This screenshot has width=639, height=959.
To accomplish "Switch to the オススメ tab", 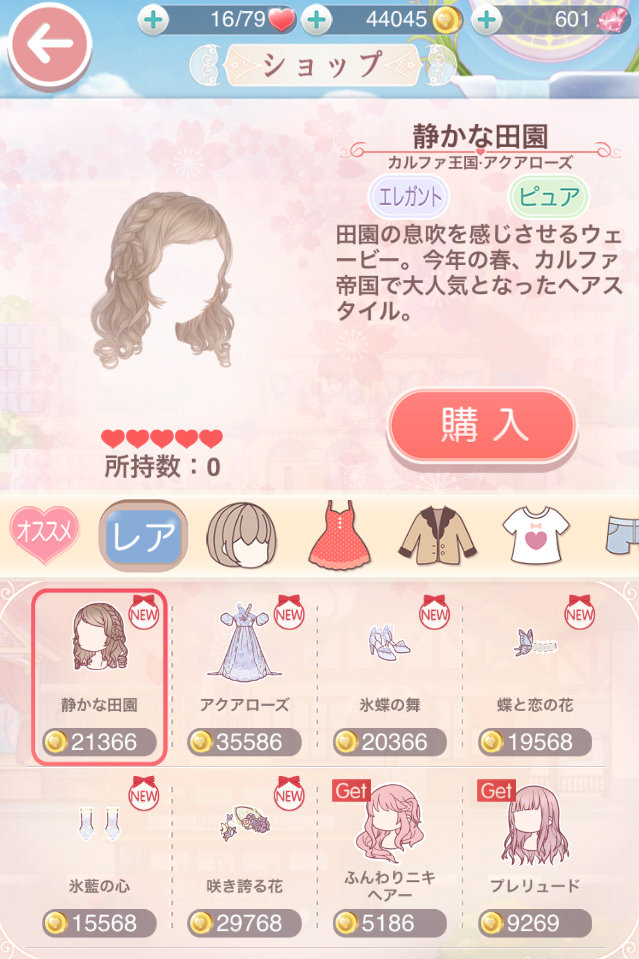I will (x=44, y=531).
